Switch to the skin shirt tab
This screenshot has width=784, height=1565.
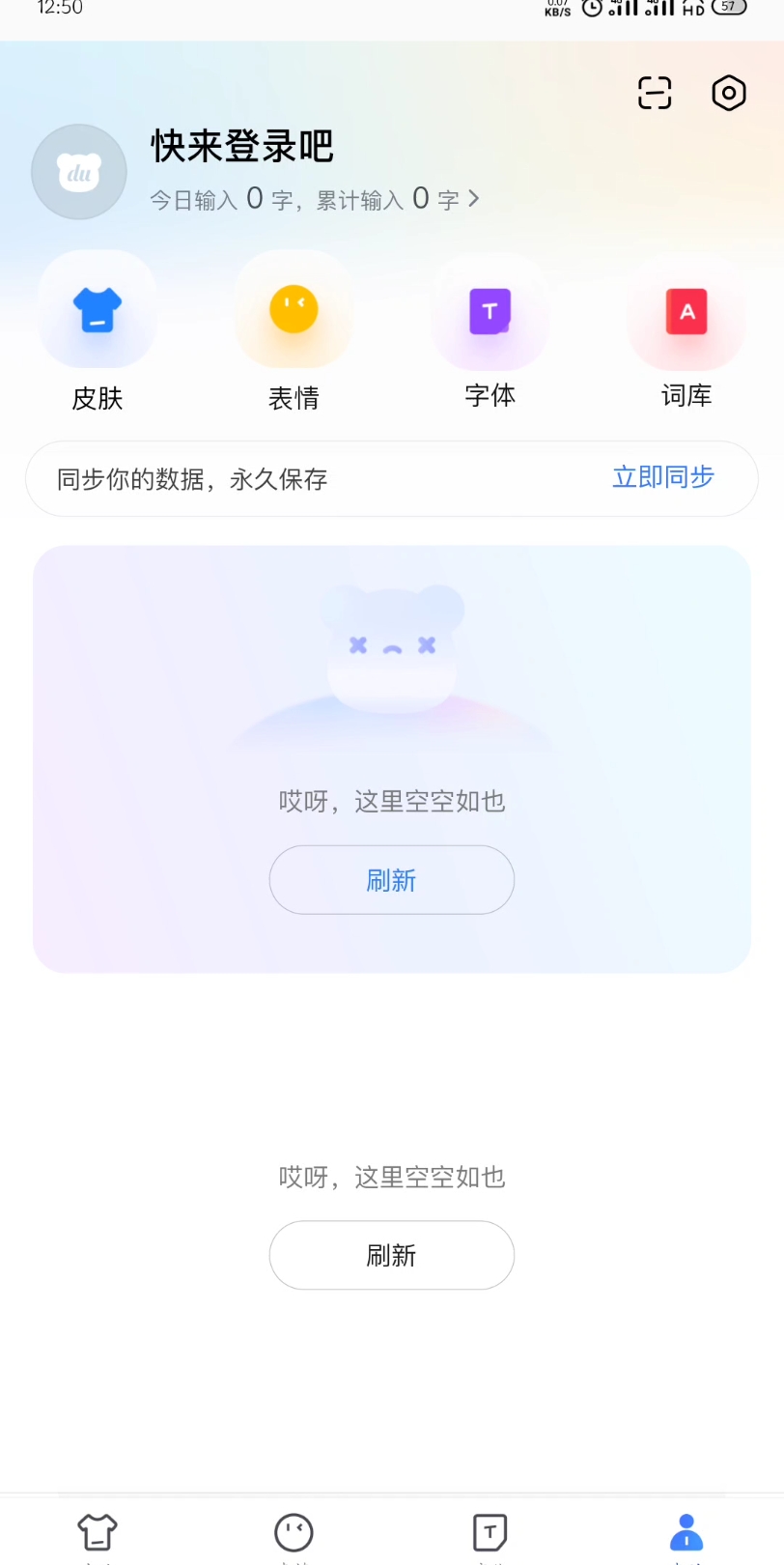coord(98,1532)
